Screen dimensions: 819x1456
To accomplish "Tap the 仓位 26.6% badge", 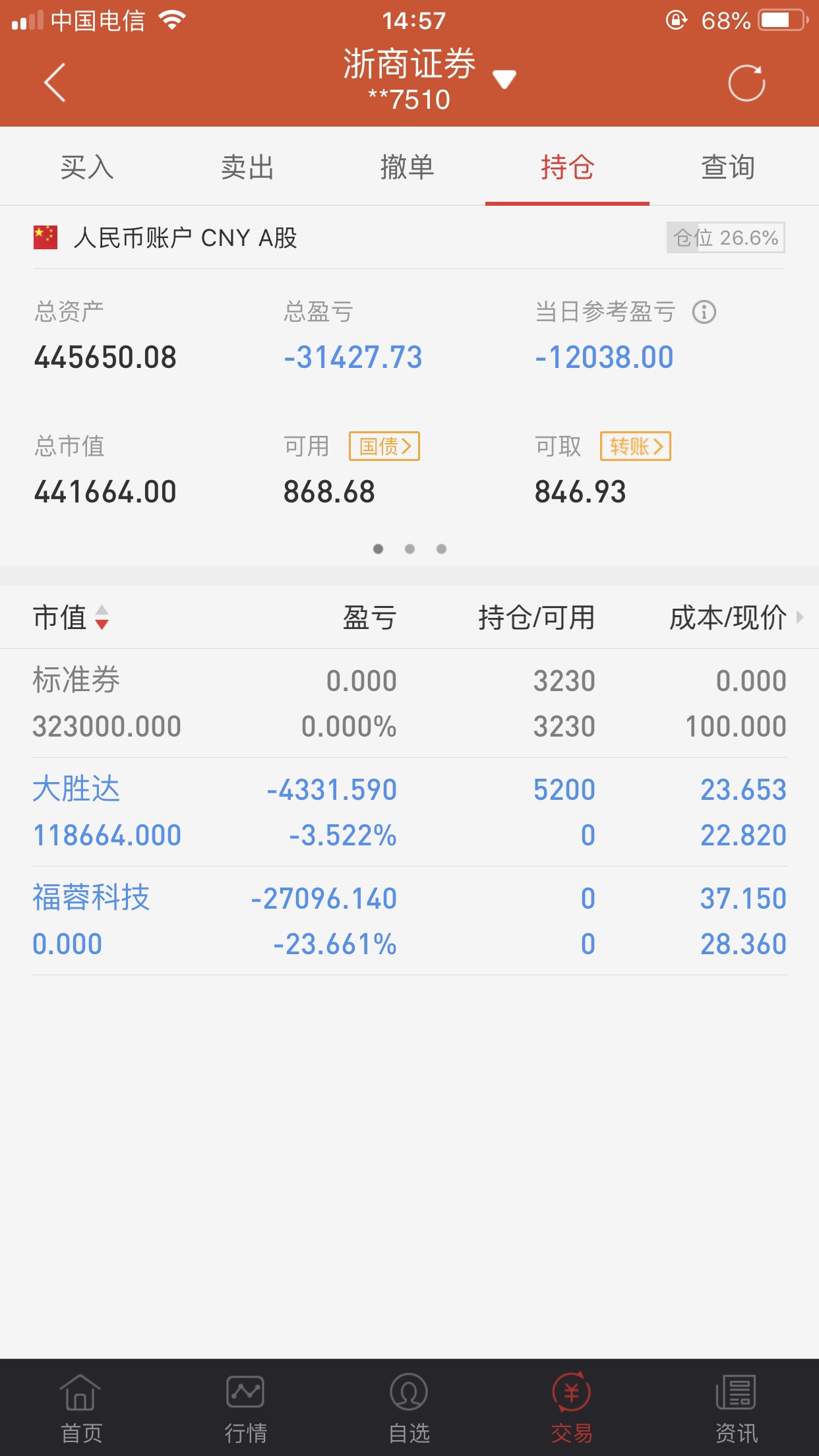I will point(725,237).
